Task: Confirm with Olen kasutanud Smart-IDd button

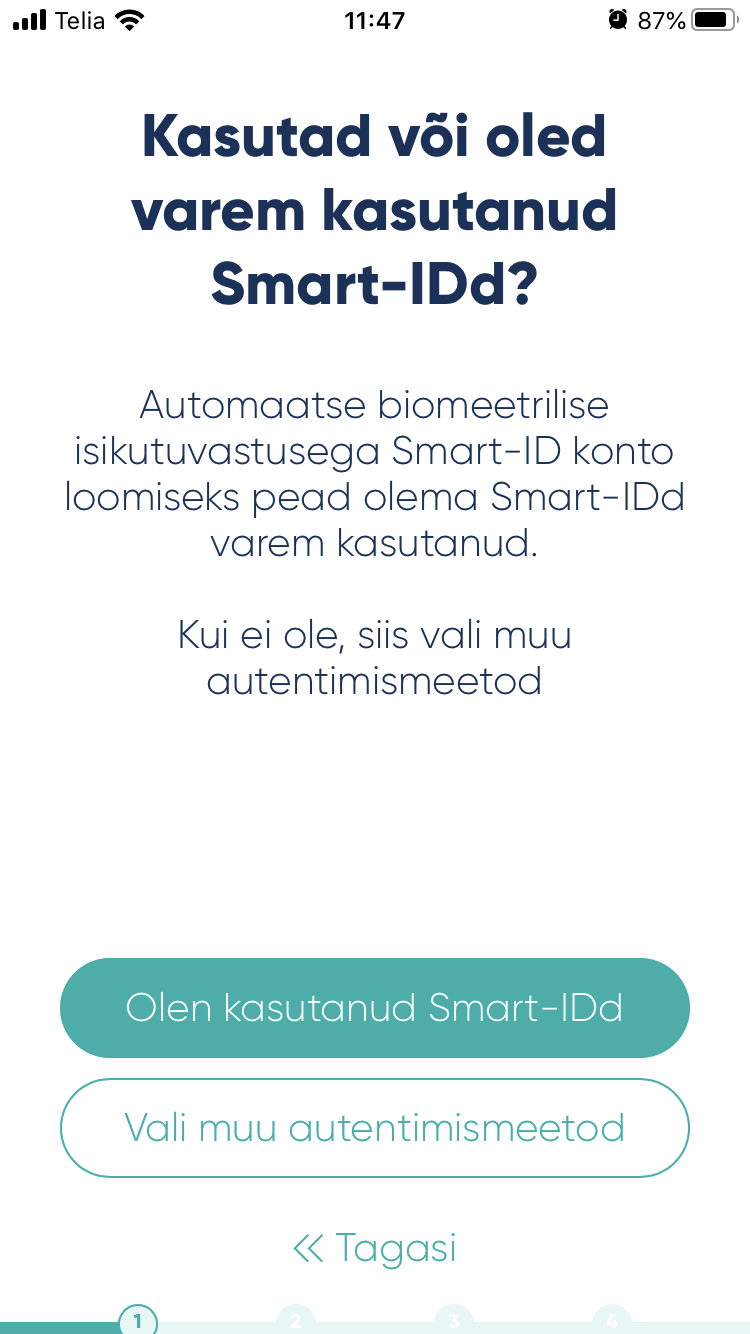Action: click(375, 1008)
